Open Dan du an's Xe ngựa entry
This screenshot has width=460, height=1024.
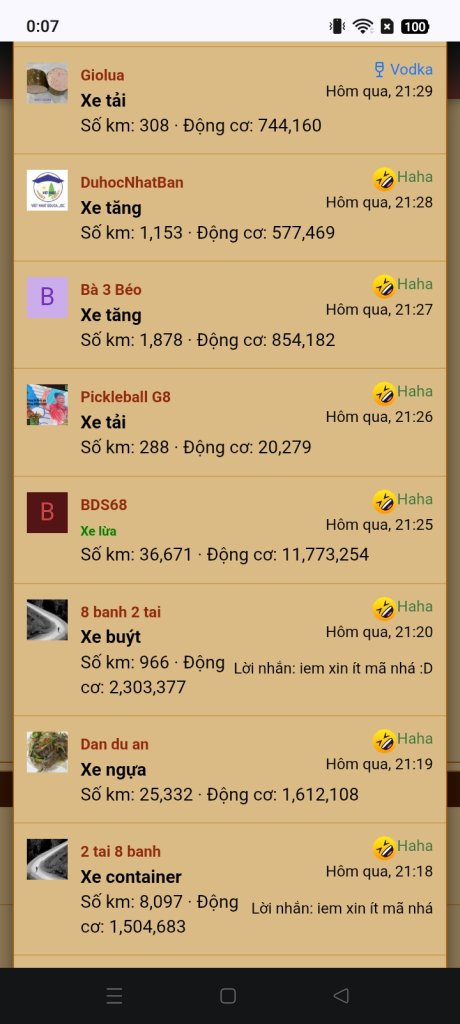(x=230, y=769)
